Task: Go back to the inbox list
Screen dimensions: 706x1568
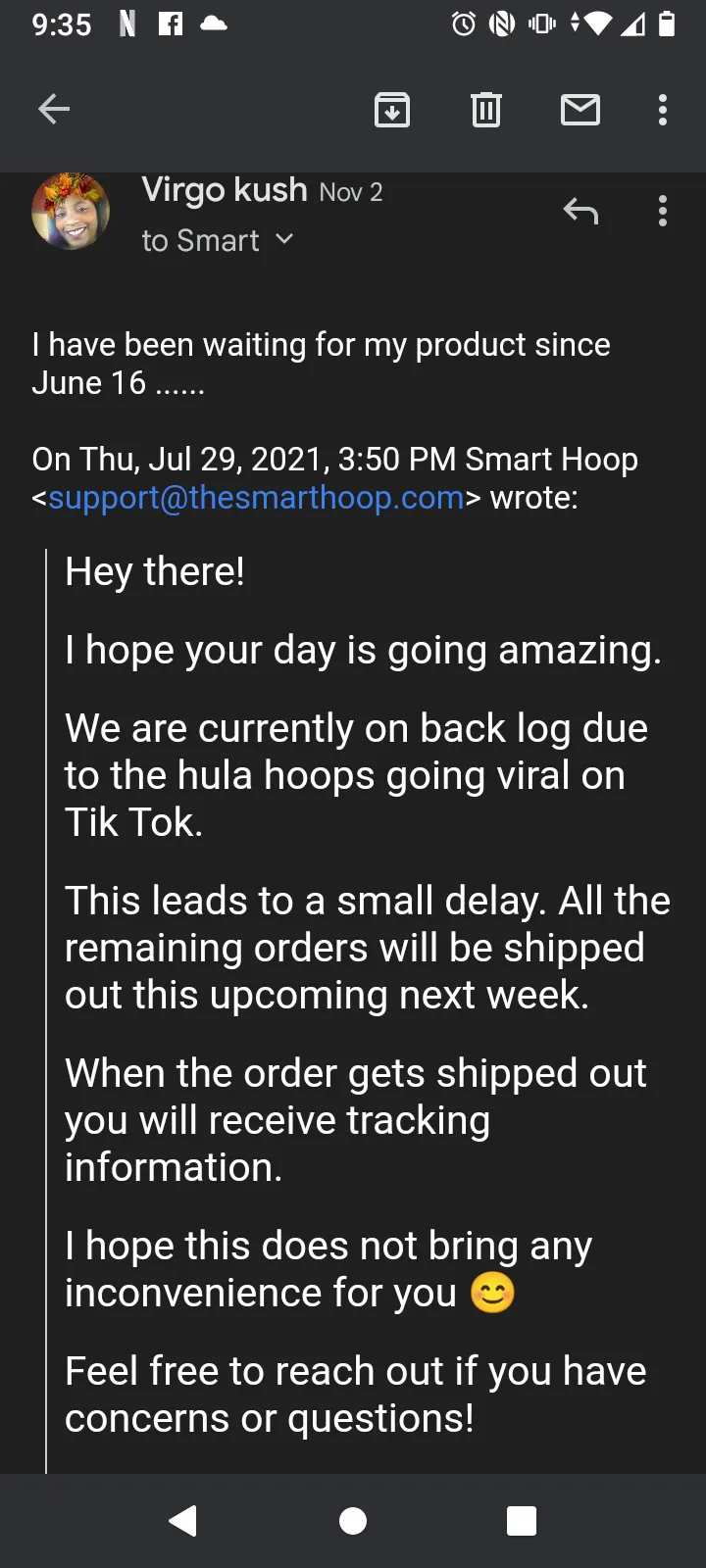Action: (54, 109)
